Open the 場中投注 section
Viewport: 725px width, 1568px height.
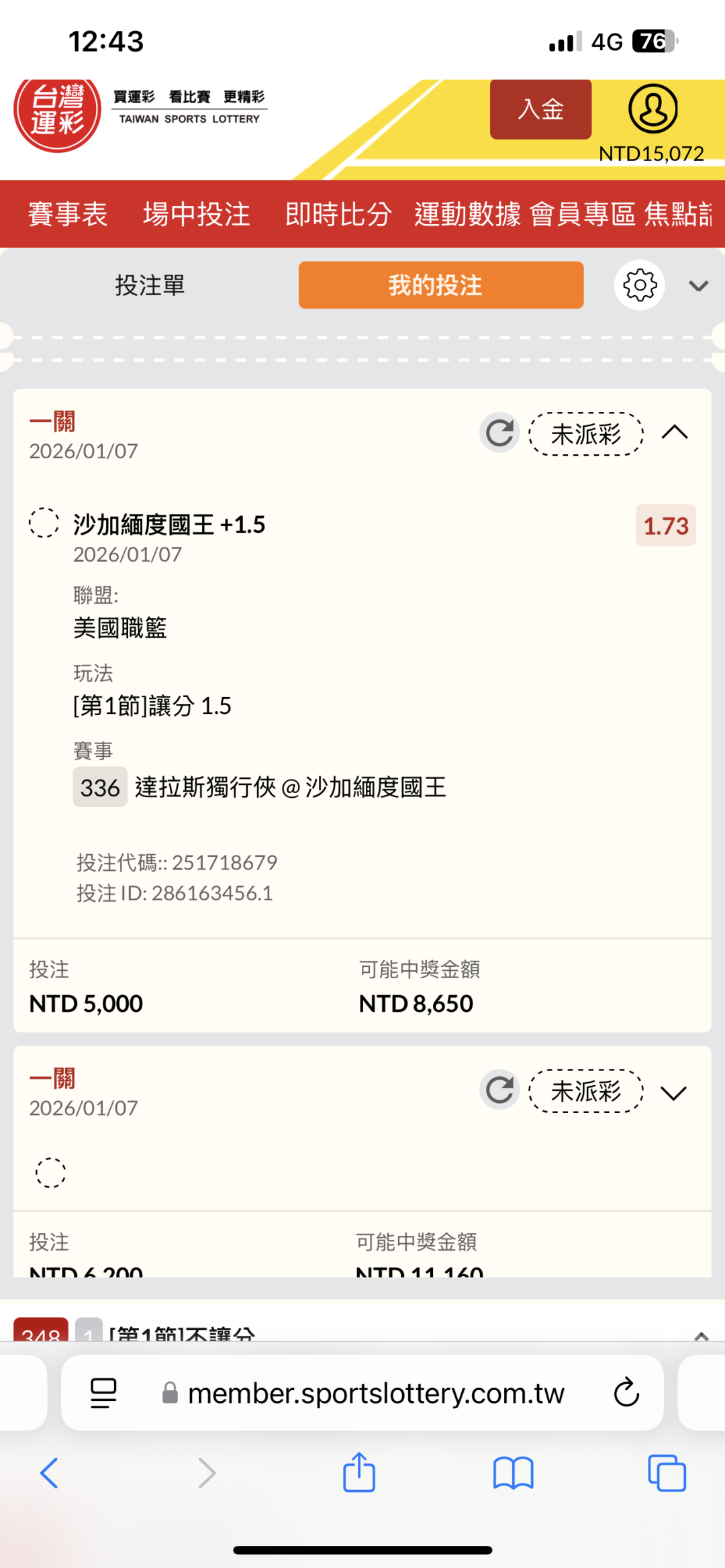point(196,215)
